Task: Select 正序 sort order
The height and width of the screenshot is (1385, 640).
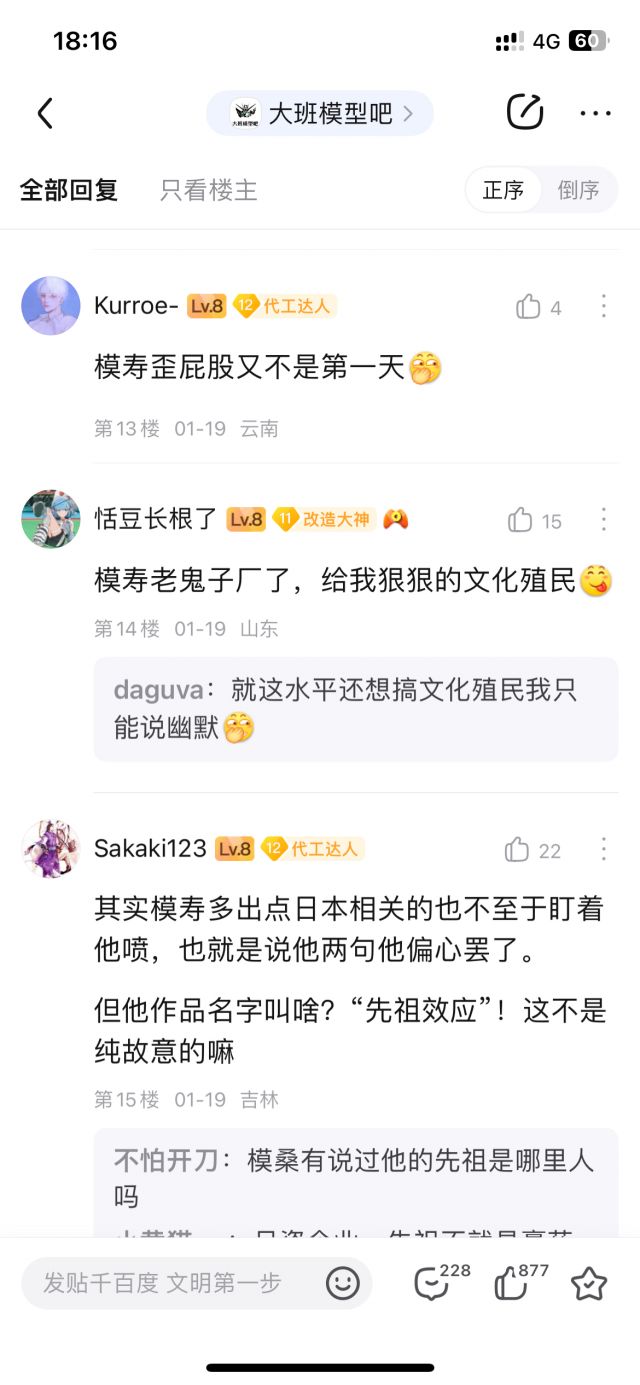Action: pyautogui.click(x=503, y=190)
